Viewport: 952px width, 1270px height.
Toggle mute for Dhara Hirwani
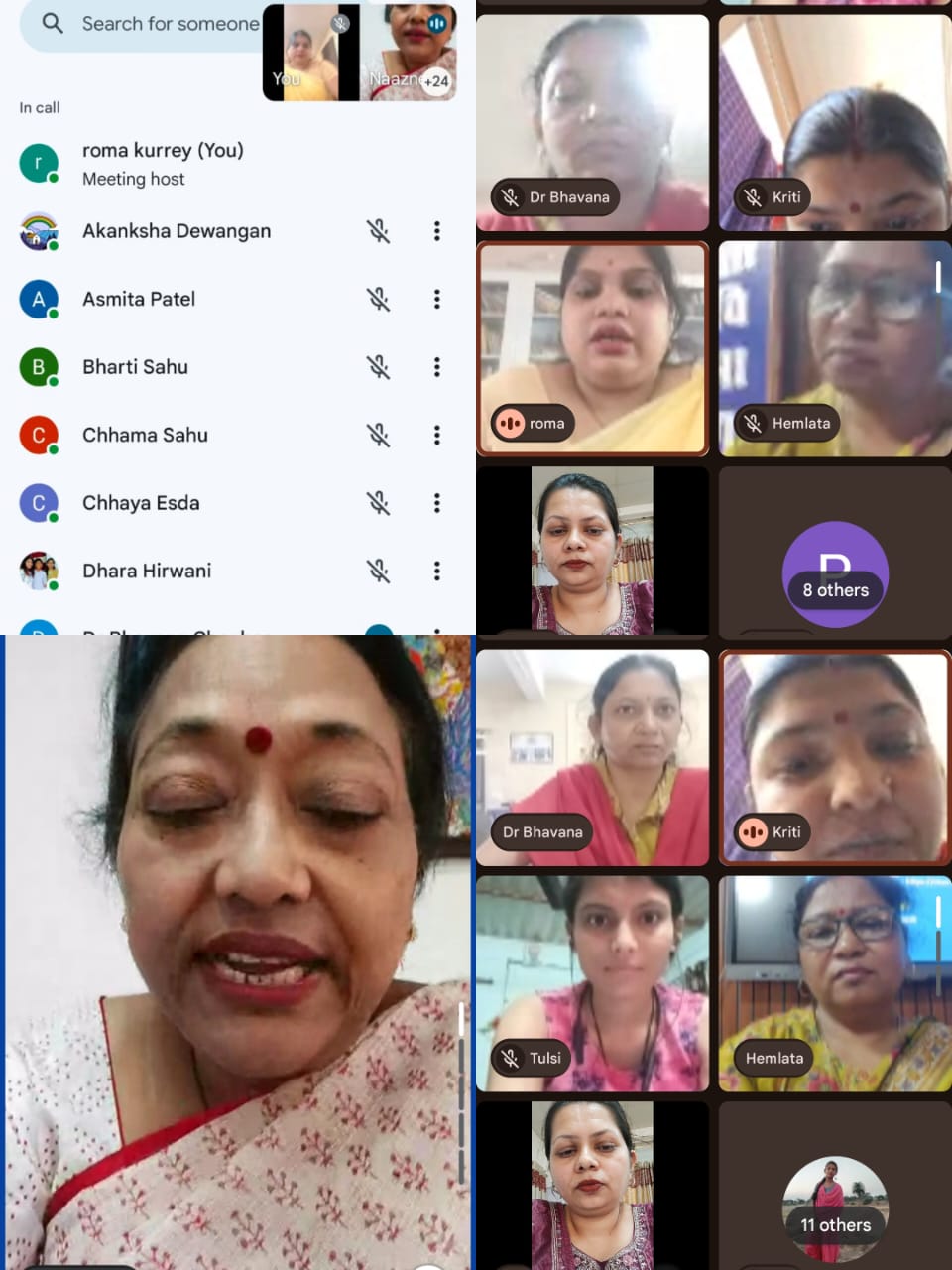click(378, 571)
